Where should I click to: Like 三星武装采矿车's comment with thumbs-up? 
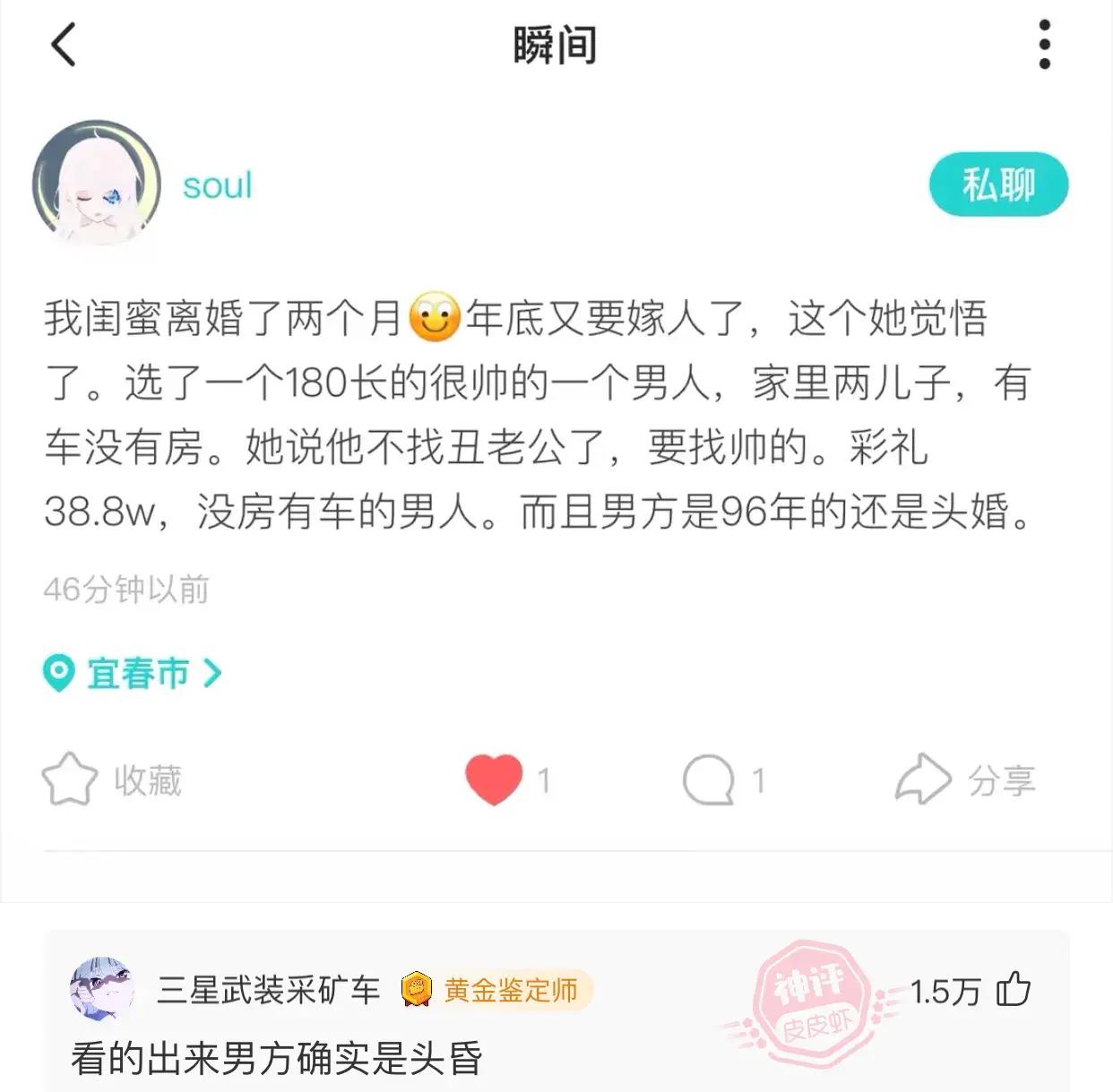tap(1014, 990)
